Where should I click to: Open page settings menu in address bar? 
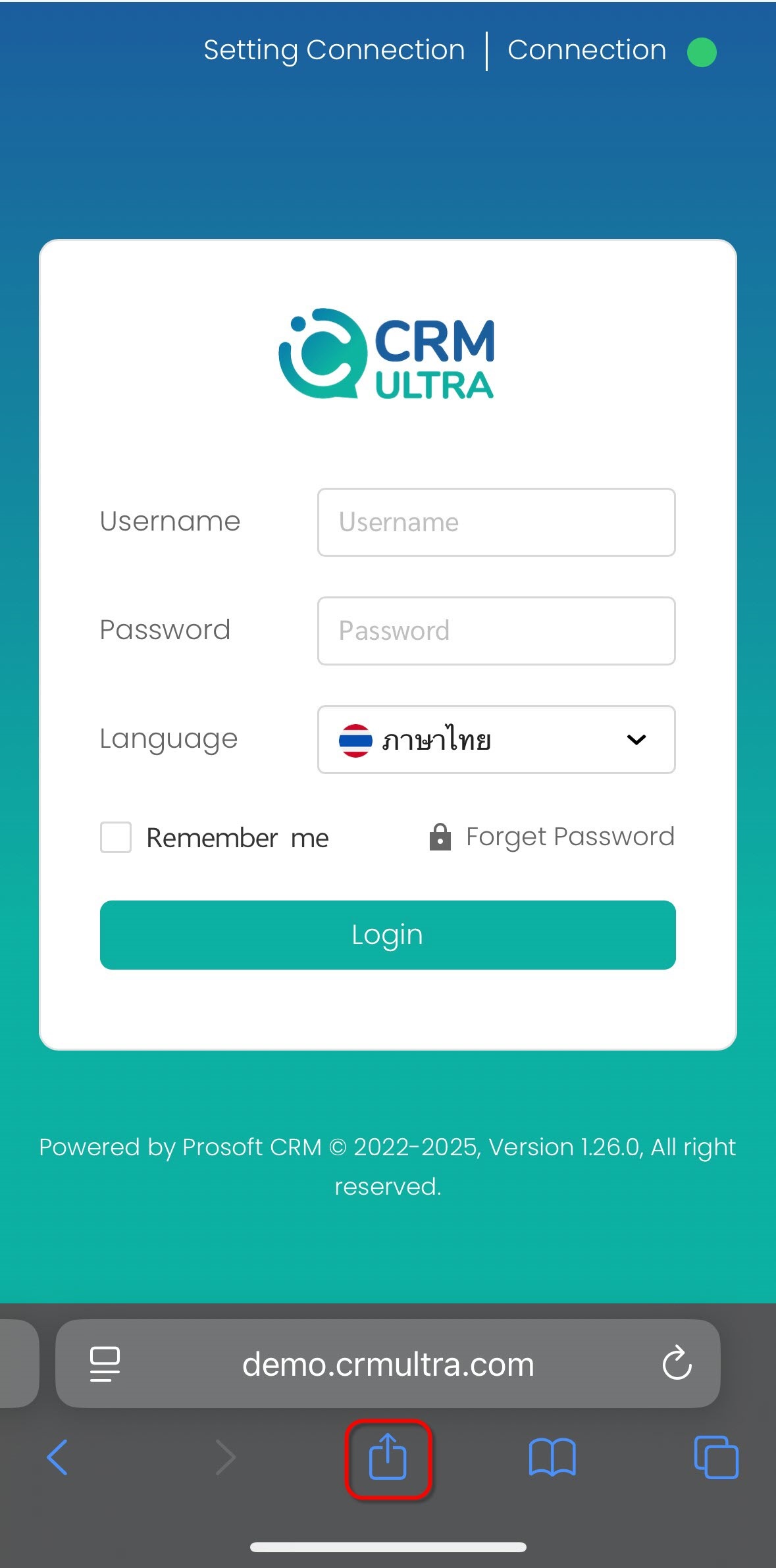pyautogui.click(x=105, y=1363)
